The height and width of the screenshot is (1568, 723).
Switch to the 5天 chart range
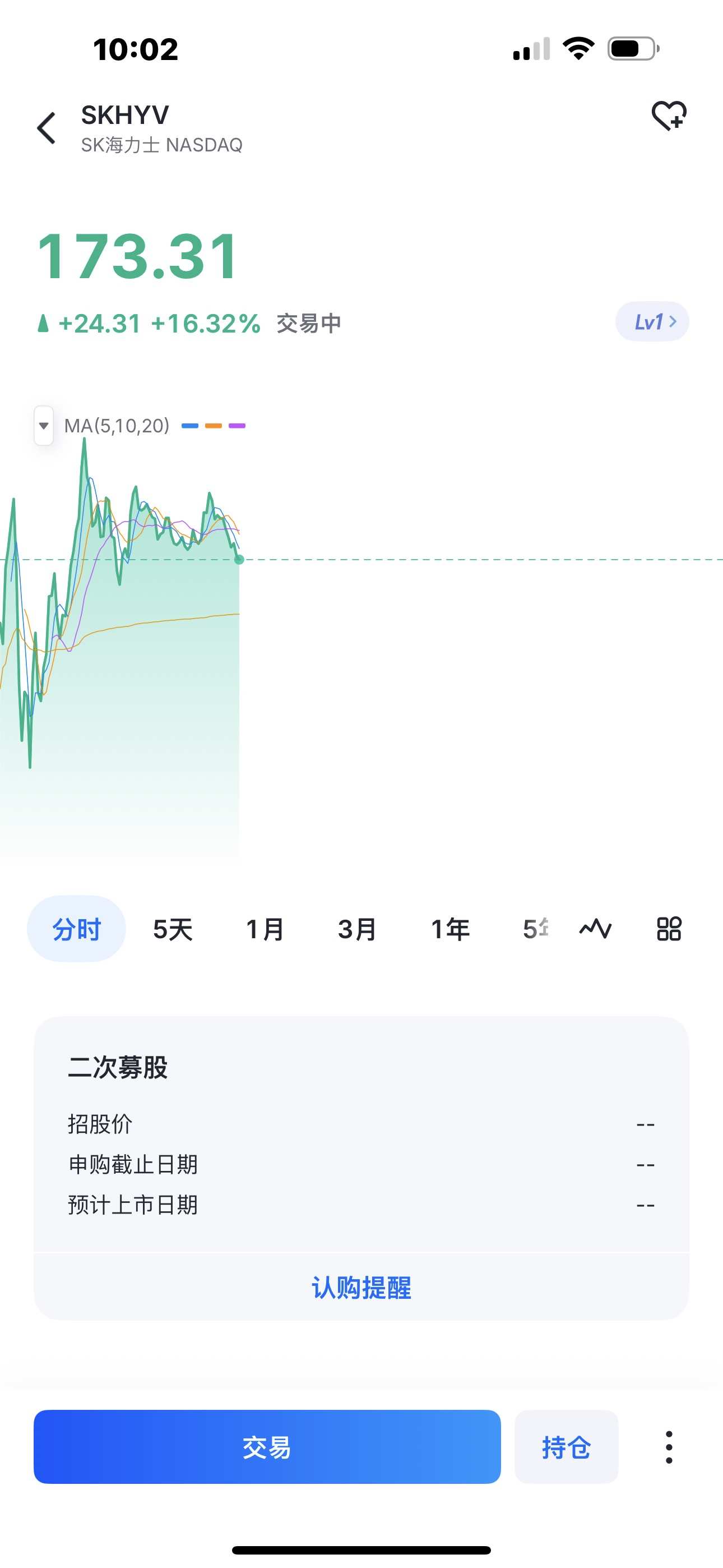[x=173, y=929]
